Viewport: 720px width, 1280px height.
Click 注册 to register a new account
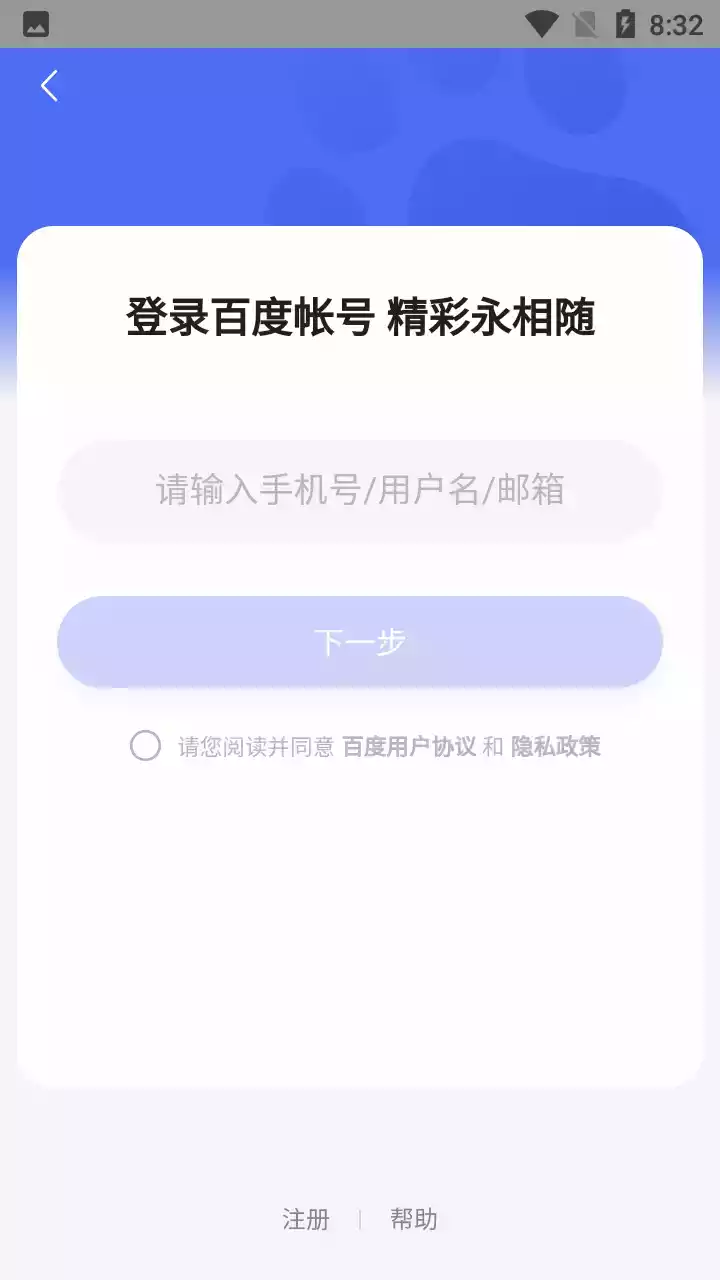pos(305,1219)
